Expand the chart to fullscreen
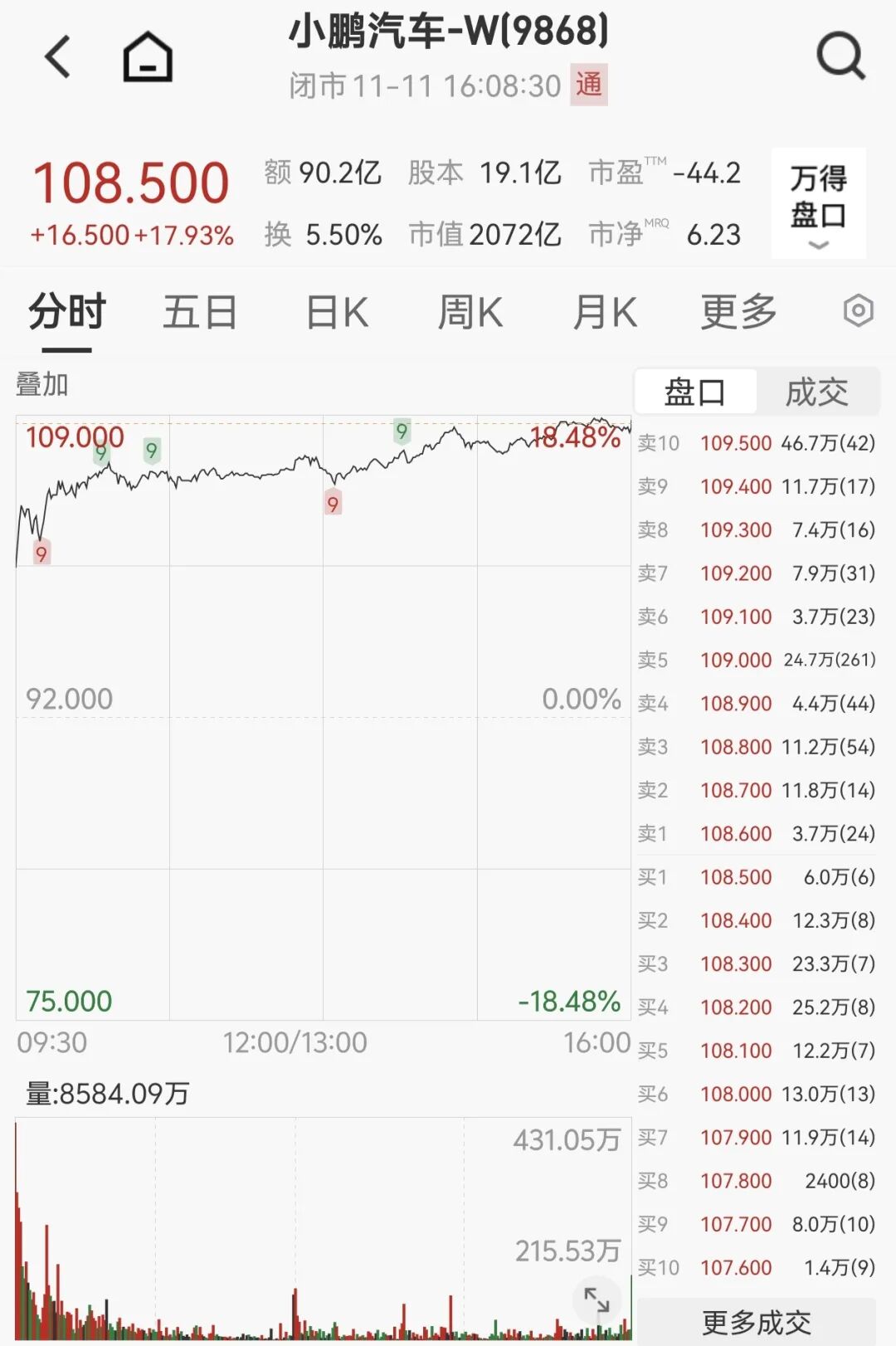This screenshot has width=896, height=1346. click(597, 1300)
